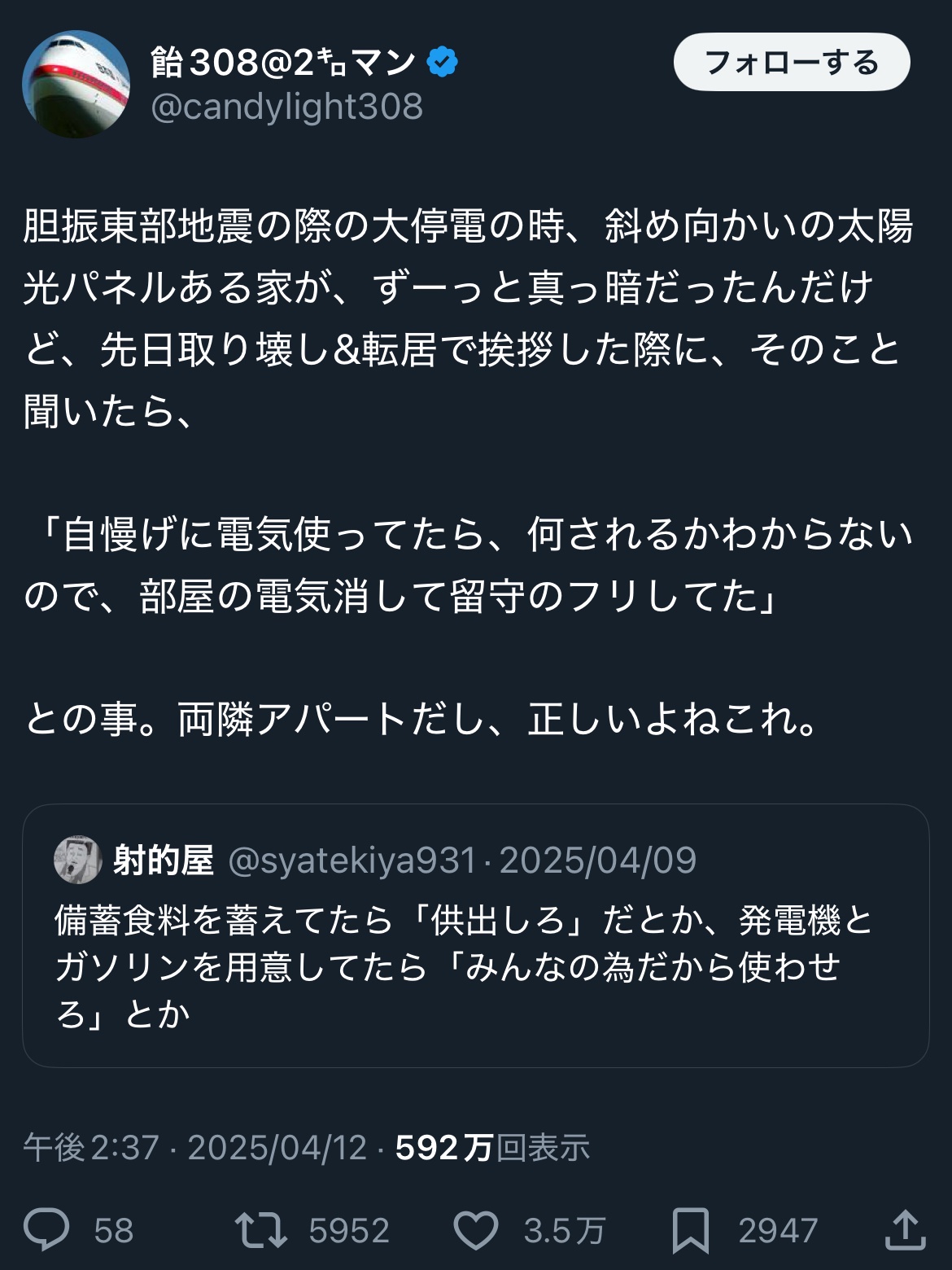Repost this tweet
Screen dimensions: 952x1270
261,1229
